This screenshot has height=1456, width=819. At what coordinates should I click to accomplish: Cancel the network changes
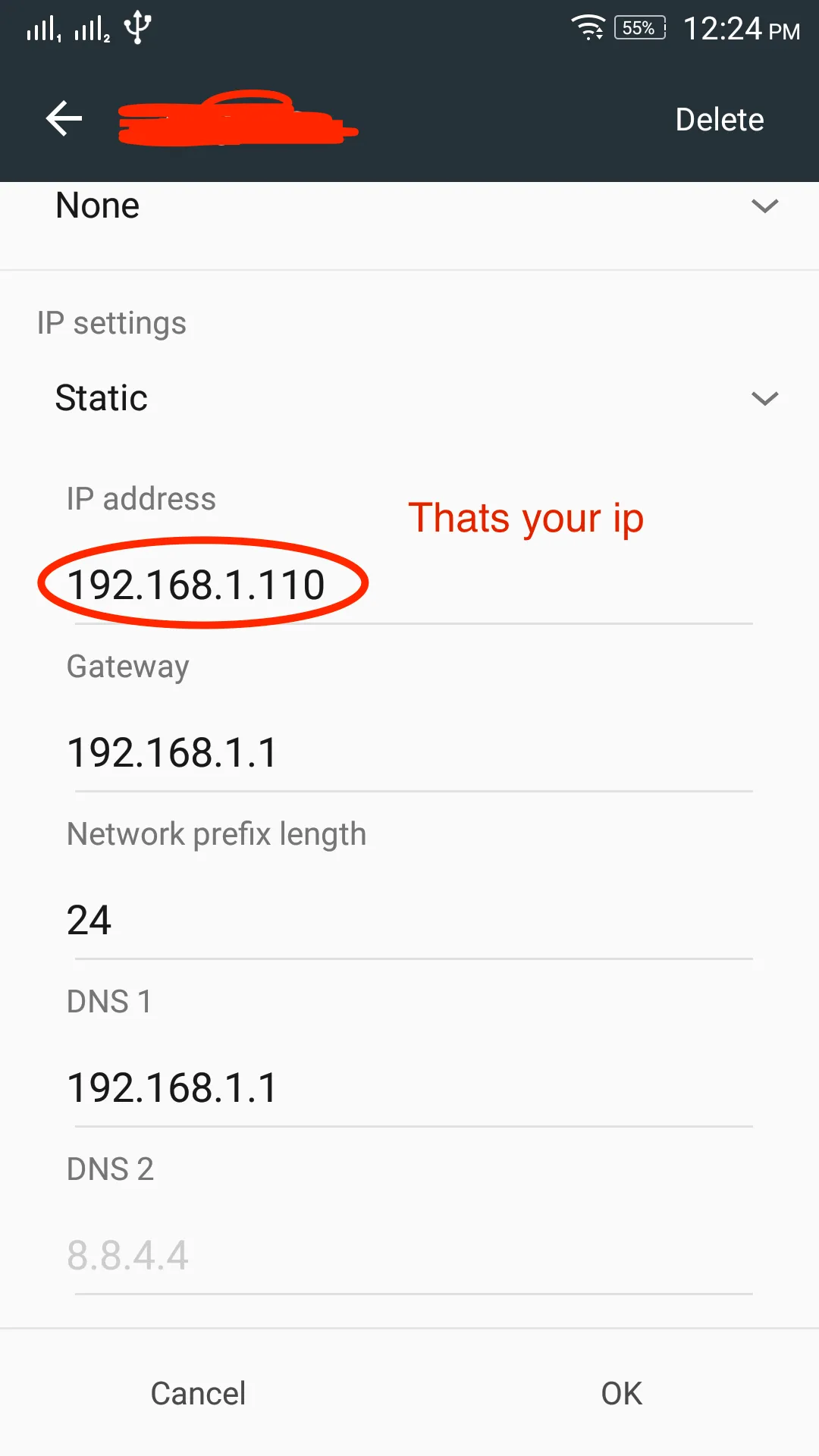pyautogui.click(x=198, y=1393)
